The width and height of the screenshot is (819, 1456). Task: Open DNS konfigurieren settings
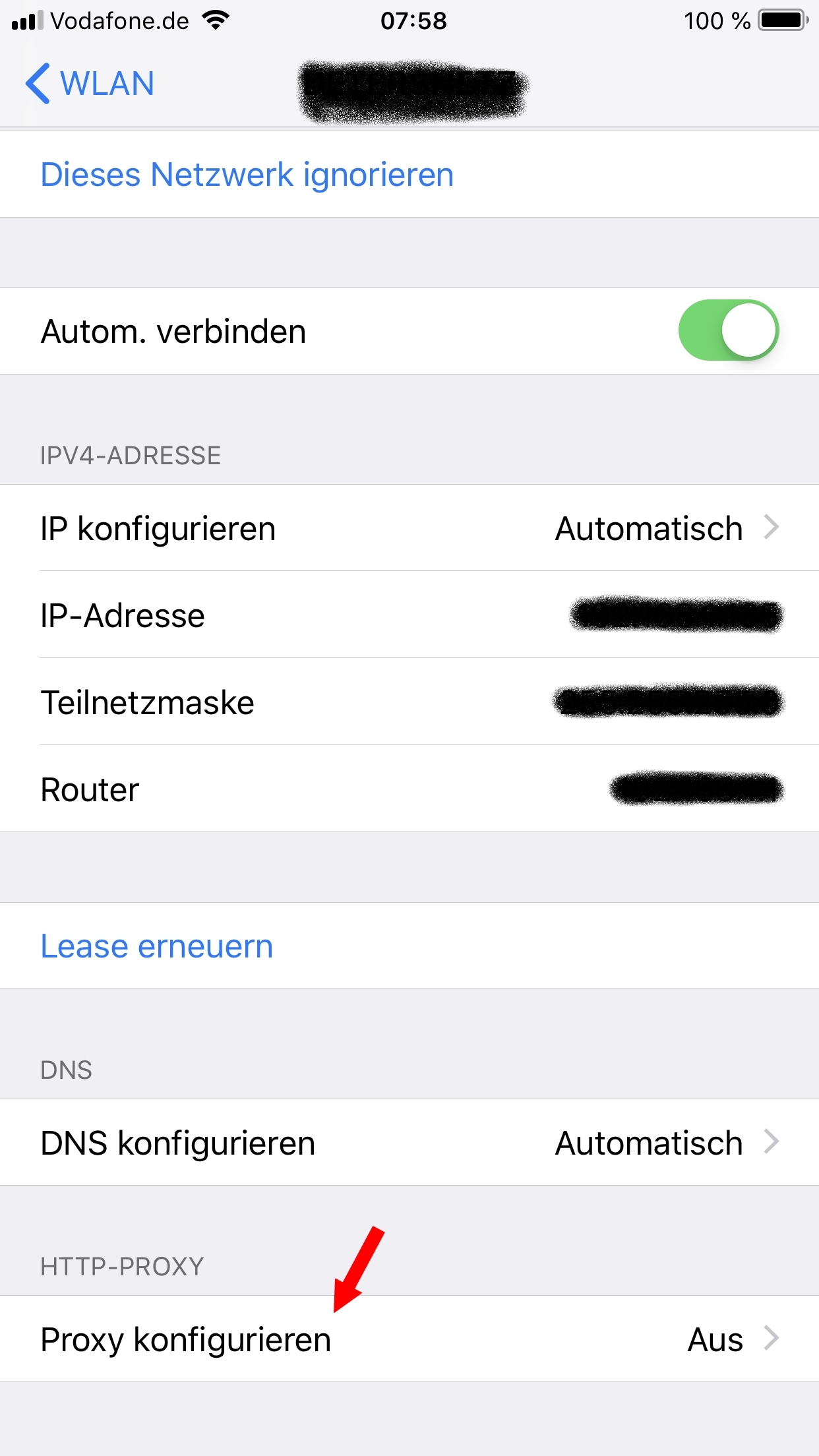click(409, 1142)
